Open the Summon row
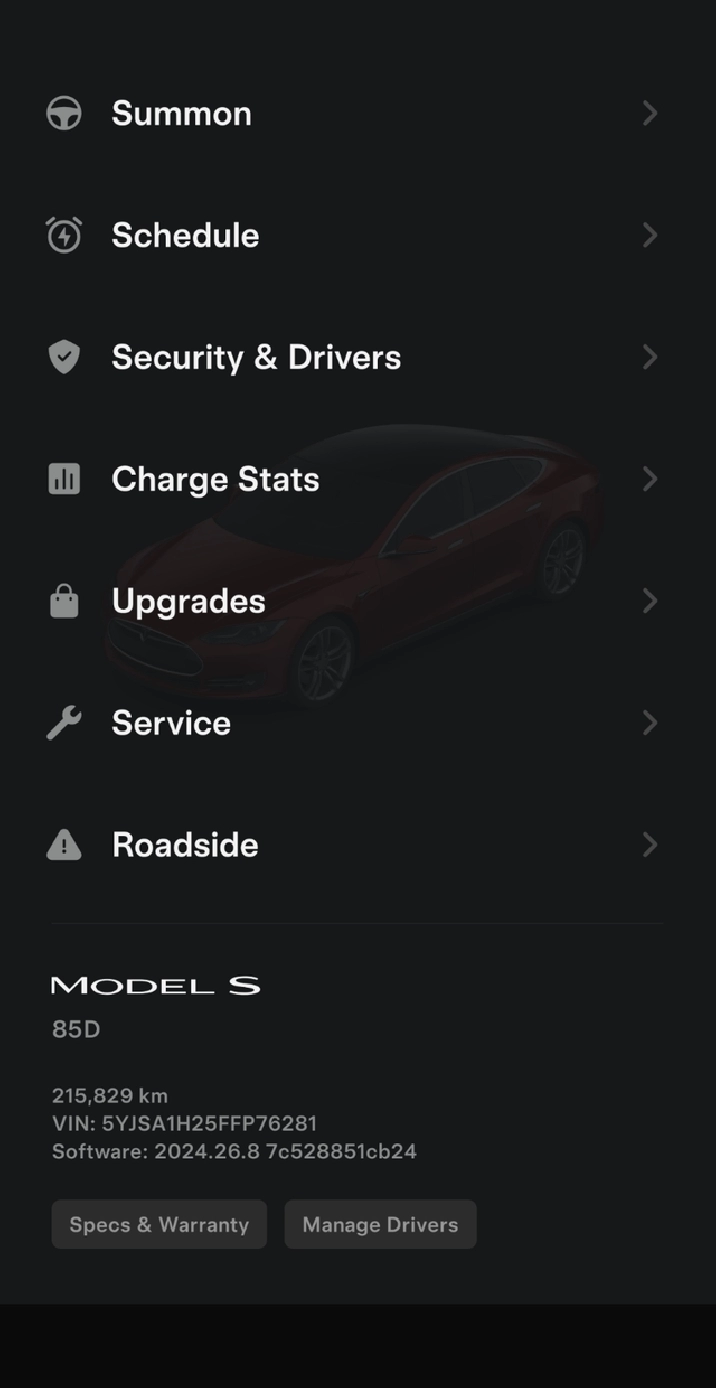Image resolution: width=716 pixels, height=1388 pixels. pos(182,113)
